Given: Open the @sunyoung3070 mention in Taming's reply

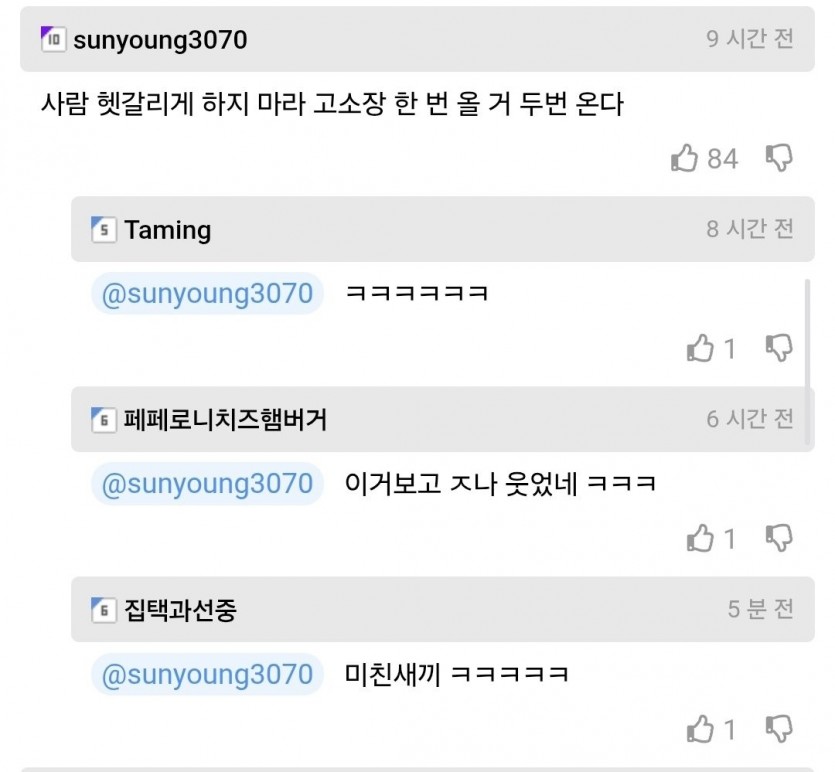Looking at the screenshot, I should tap(207, 294).
